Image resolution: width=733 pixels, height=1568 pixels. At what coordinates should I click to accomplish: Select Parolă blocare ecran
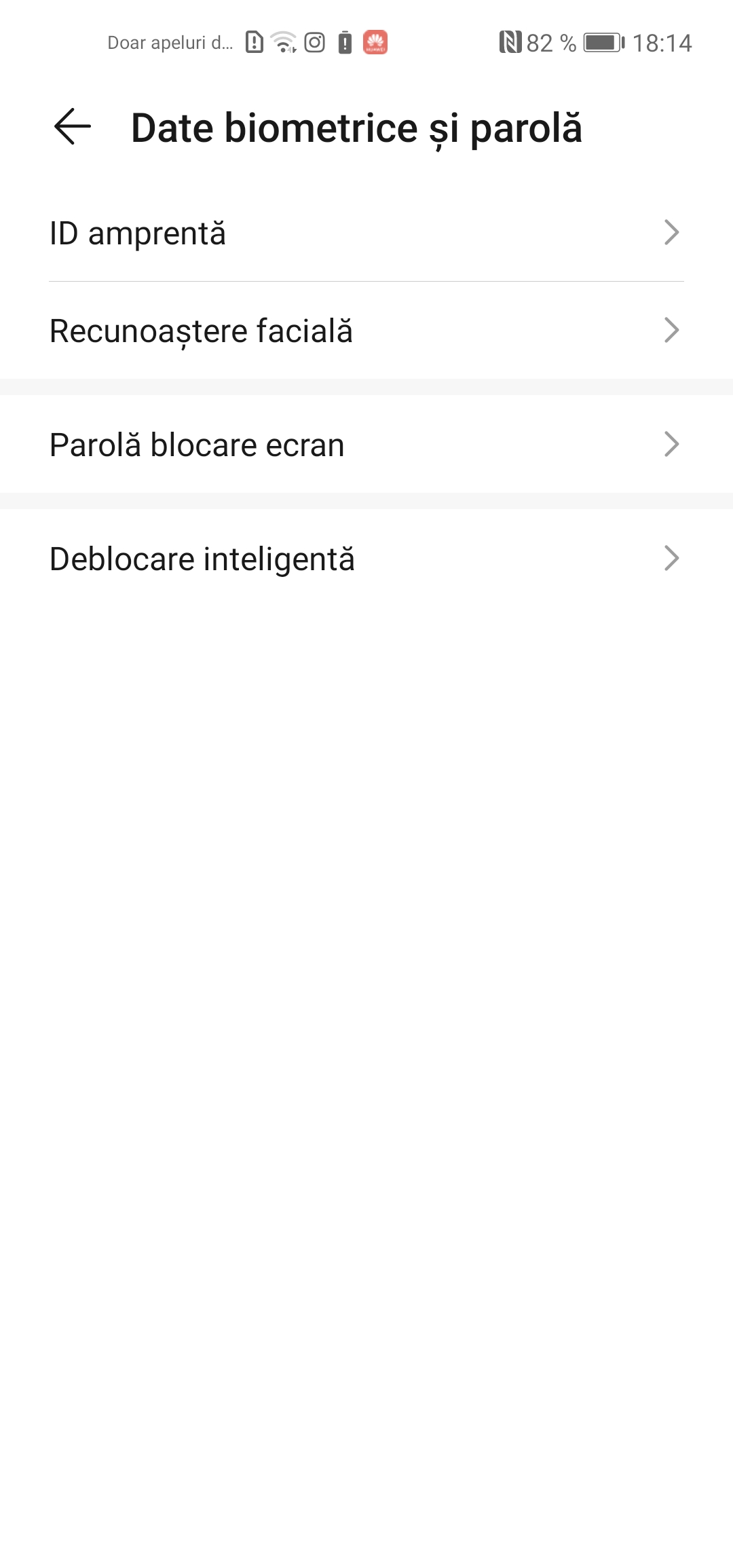pos(366,445)
